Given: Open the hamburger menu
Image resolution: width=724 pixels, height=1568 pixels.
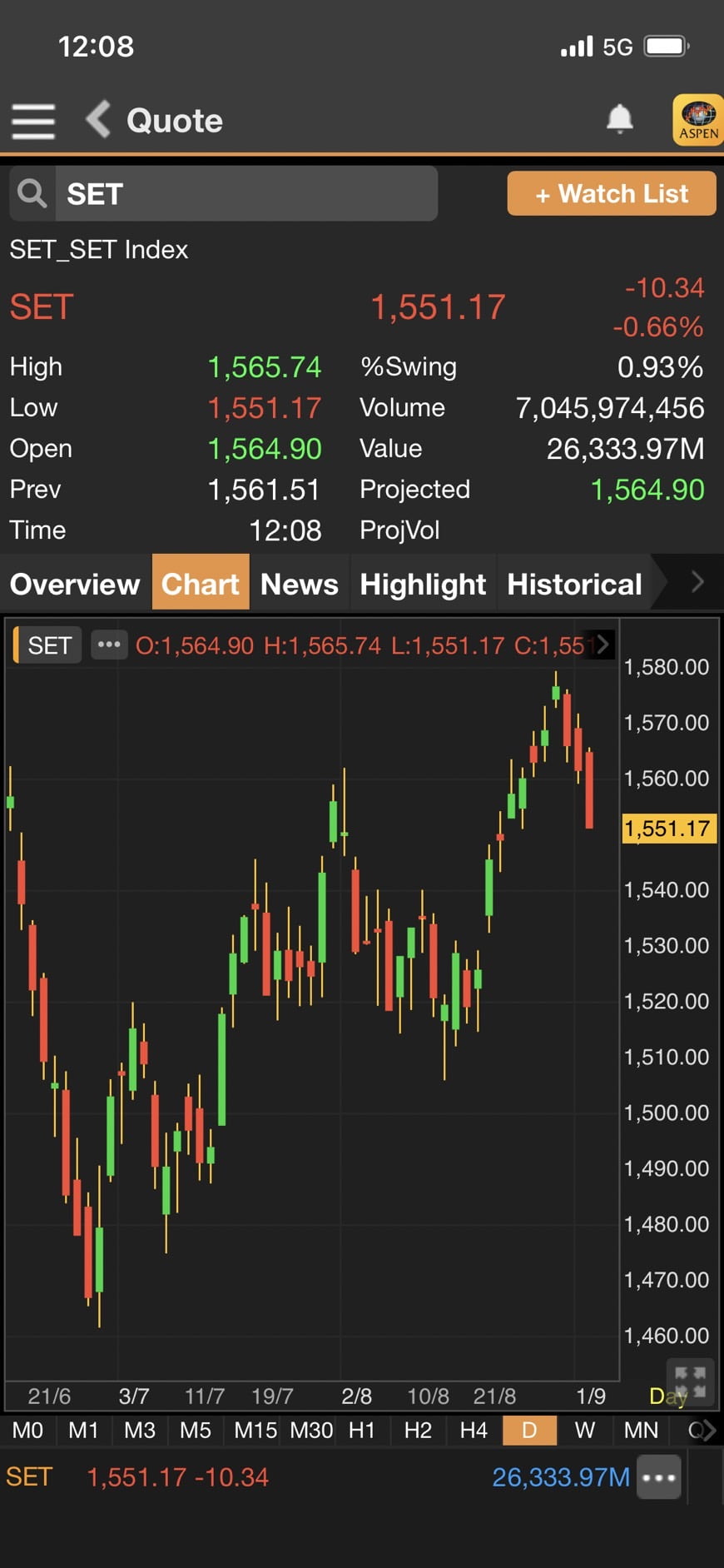Looking at the screenshot, I should 33,122.
